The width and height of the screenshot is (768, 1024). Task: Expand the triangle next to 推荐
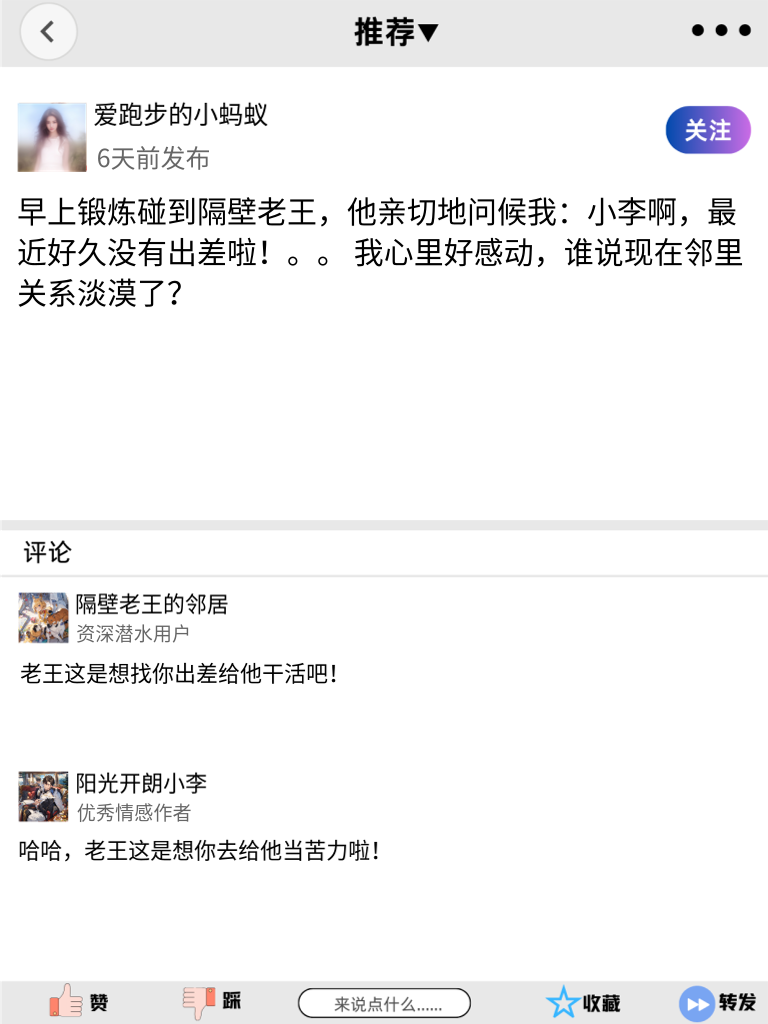coord(428,31)
